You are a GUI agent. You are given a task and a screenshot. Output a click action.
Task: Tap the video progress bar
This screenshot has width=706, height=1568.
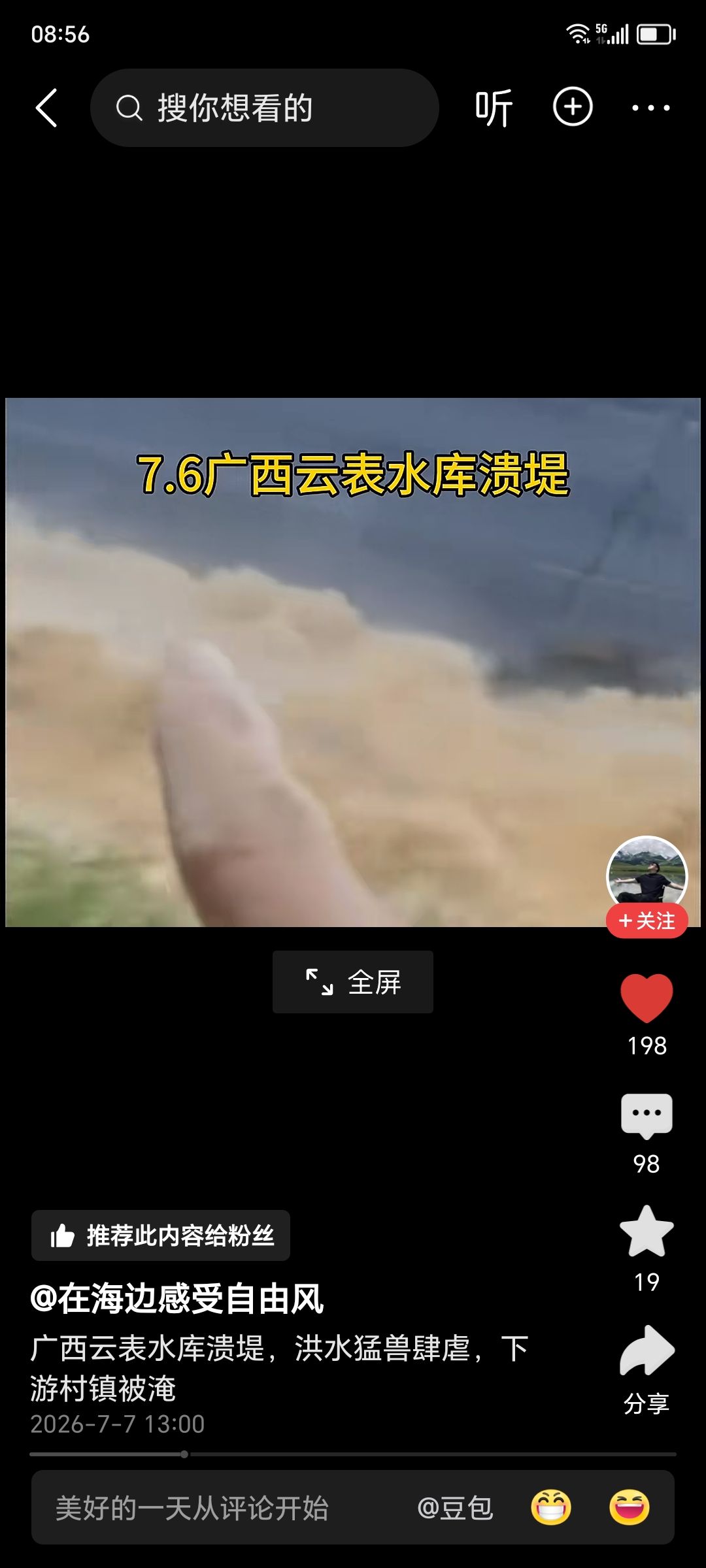pyautogui.click(x=353, y=1454)
